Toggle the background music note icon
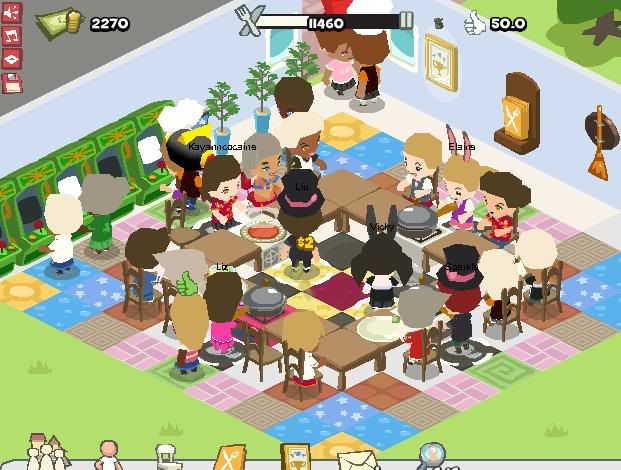 click(13, 36)
